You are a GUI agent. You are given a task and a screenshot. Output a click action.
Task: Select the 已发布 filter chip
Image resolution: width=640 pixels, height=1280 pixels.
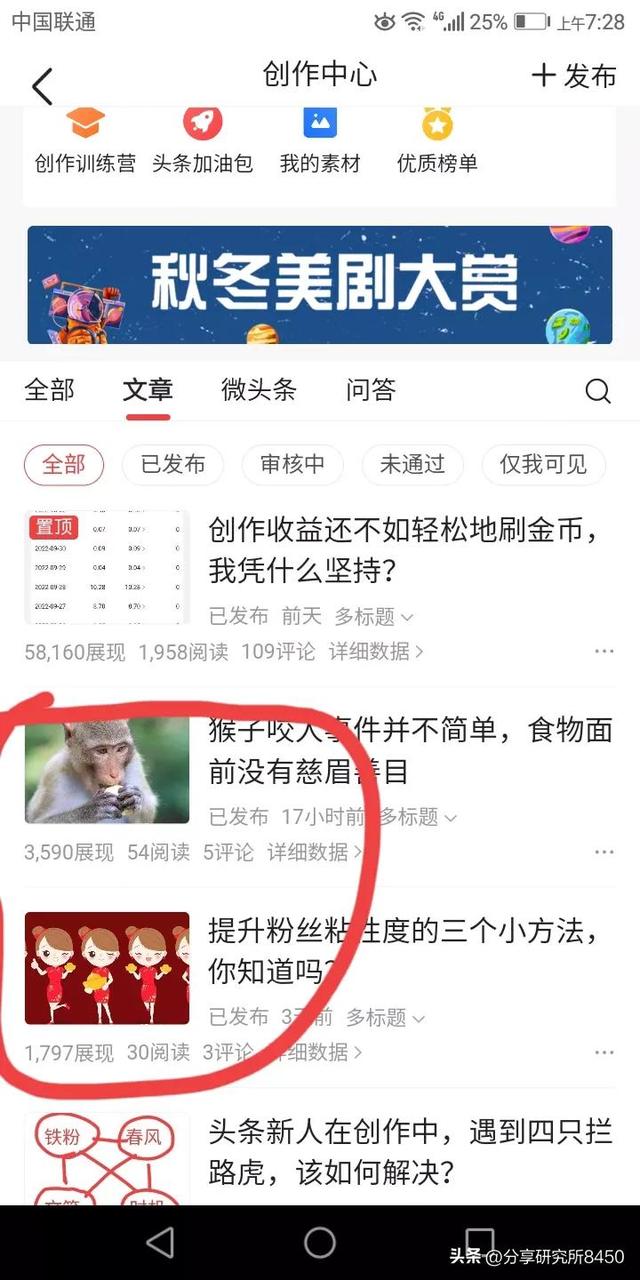173,465
